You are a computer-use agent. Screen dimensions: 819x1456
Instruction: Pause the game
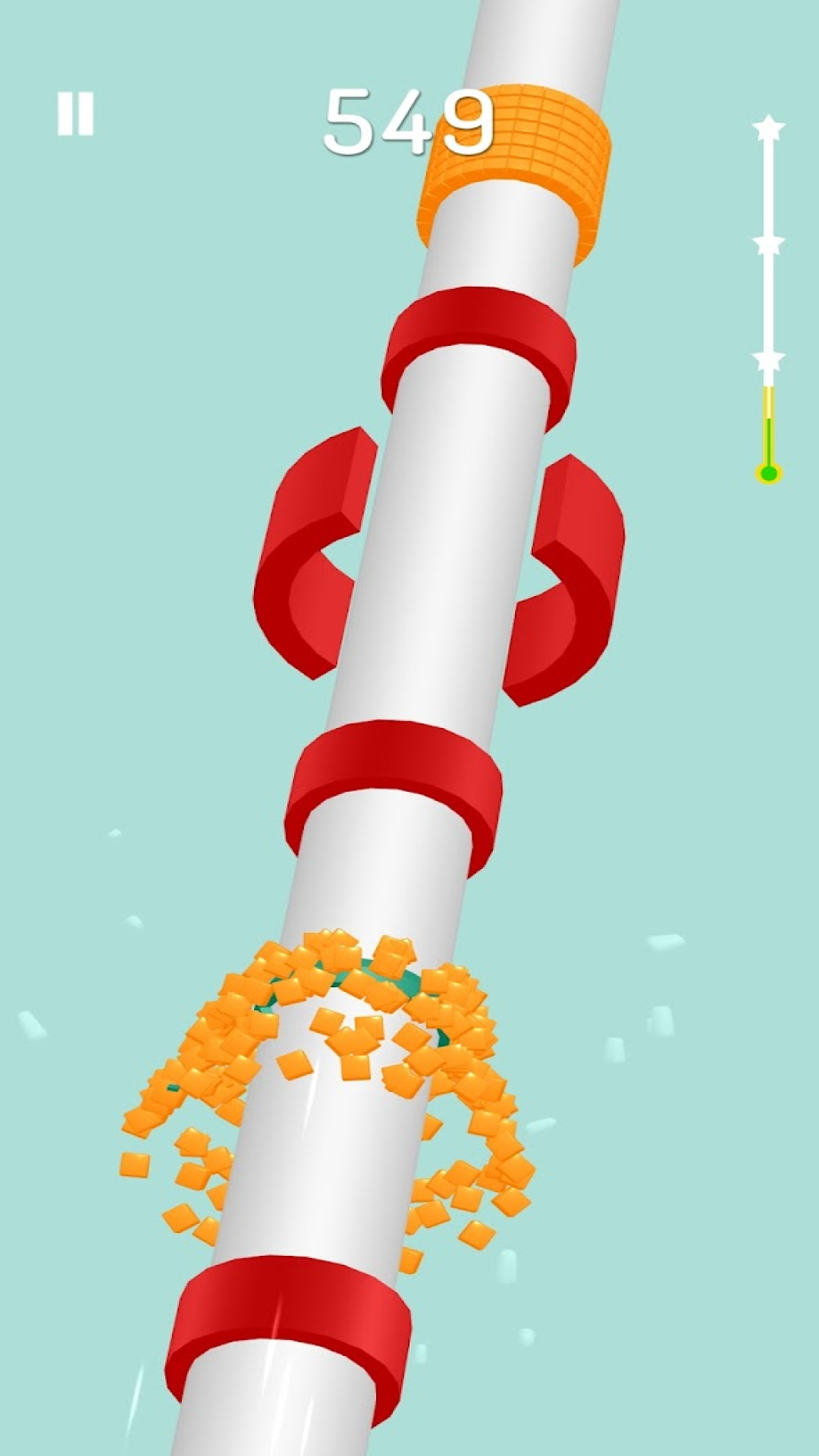tap(75, 115)
